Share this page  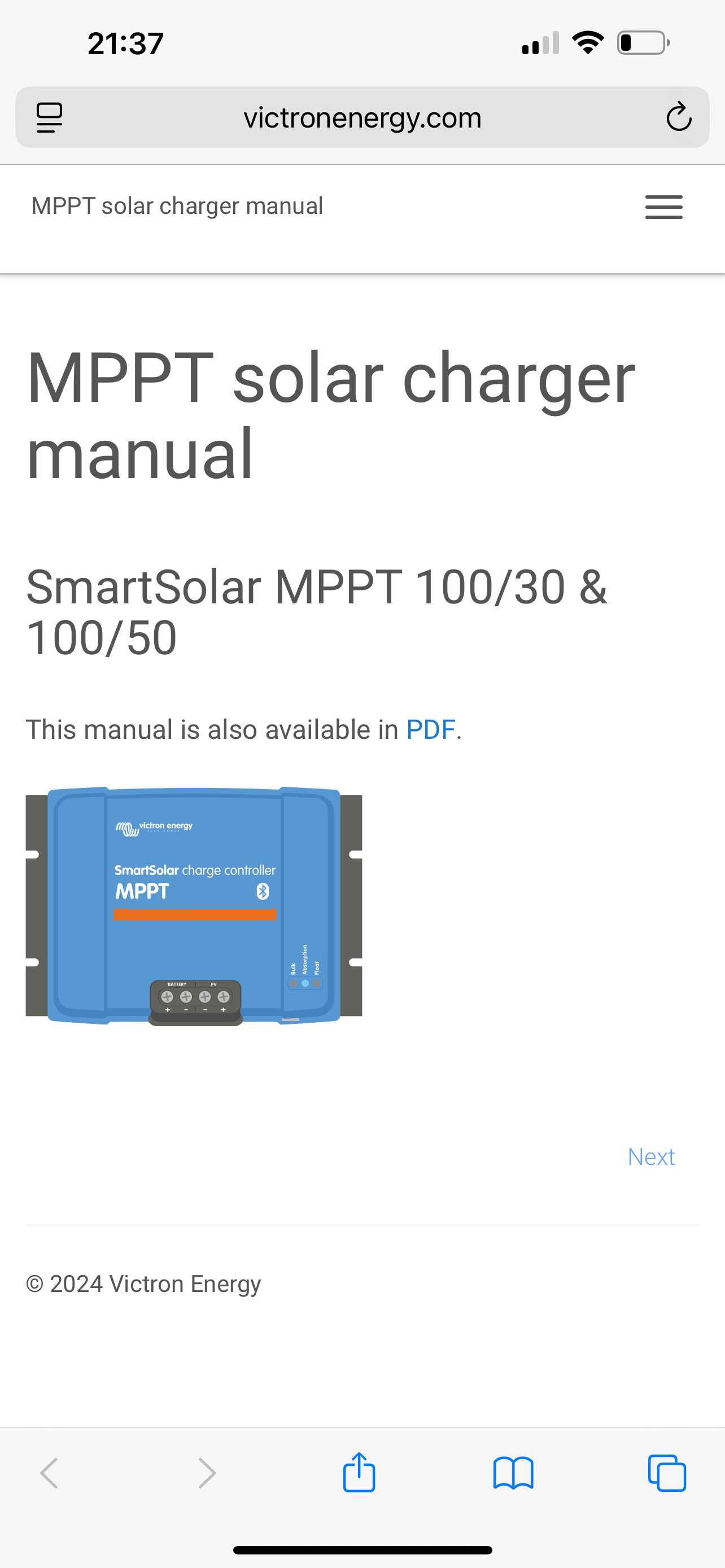click(359, 1472)
